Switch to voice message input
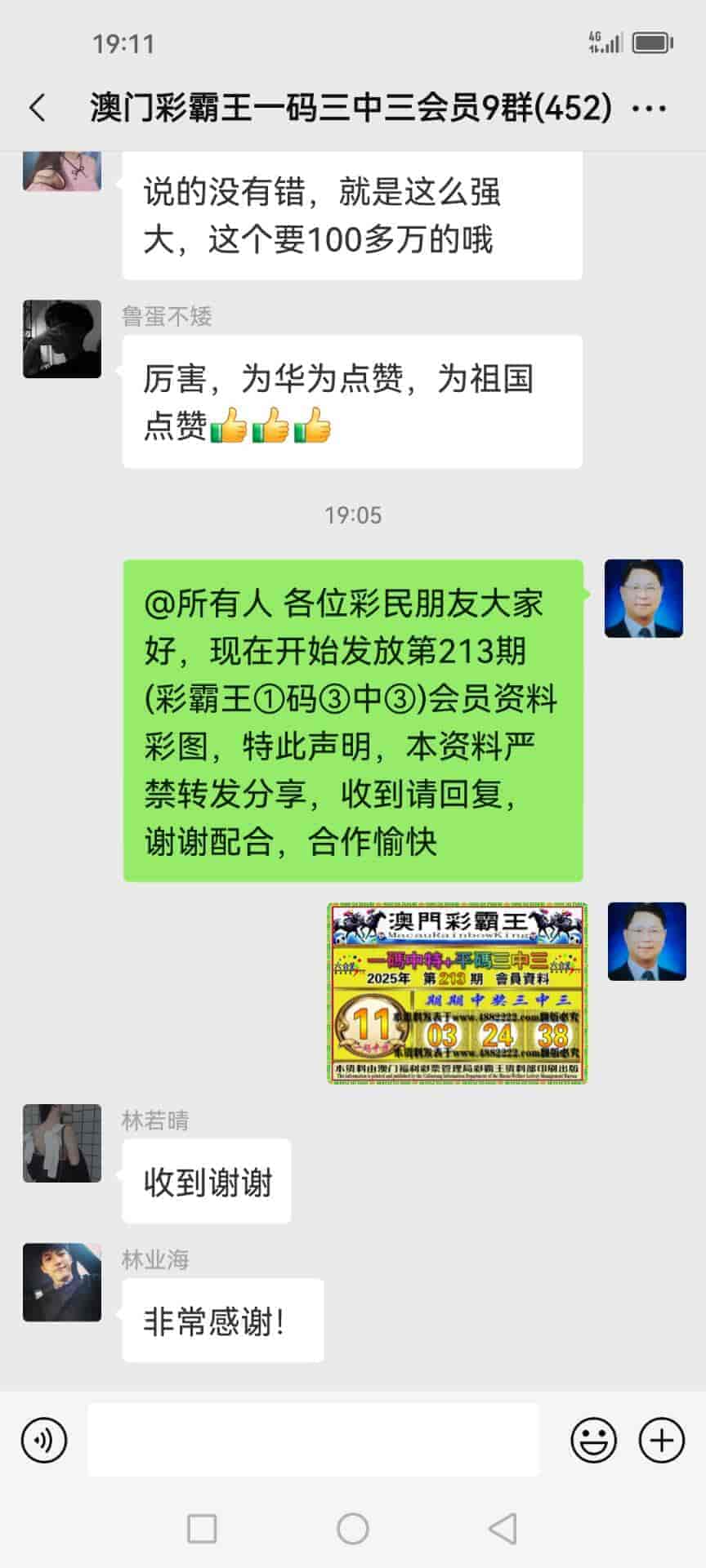The width and height of the screenshot is (706, 1568). click(44, 1440)
